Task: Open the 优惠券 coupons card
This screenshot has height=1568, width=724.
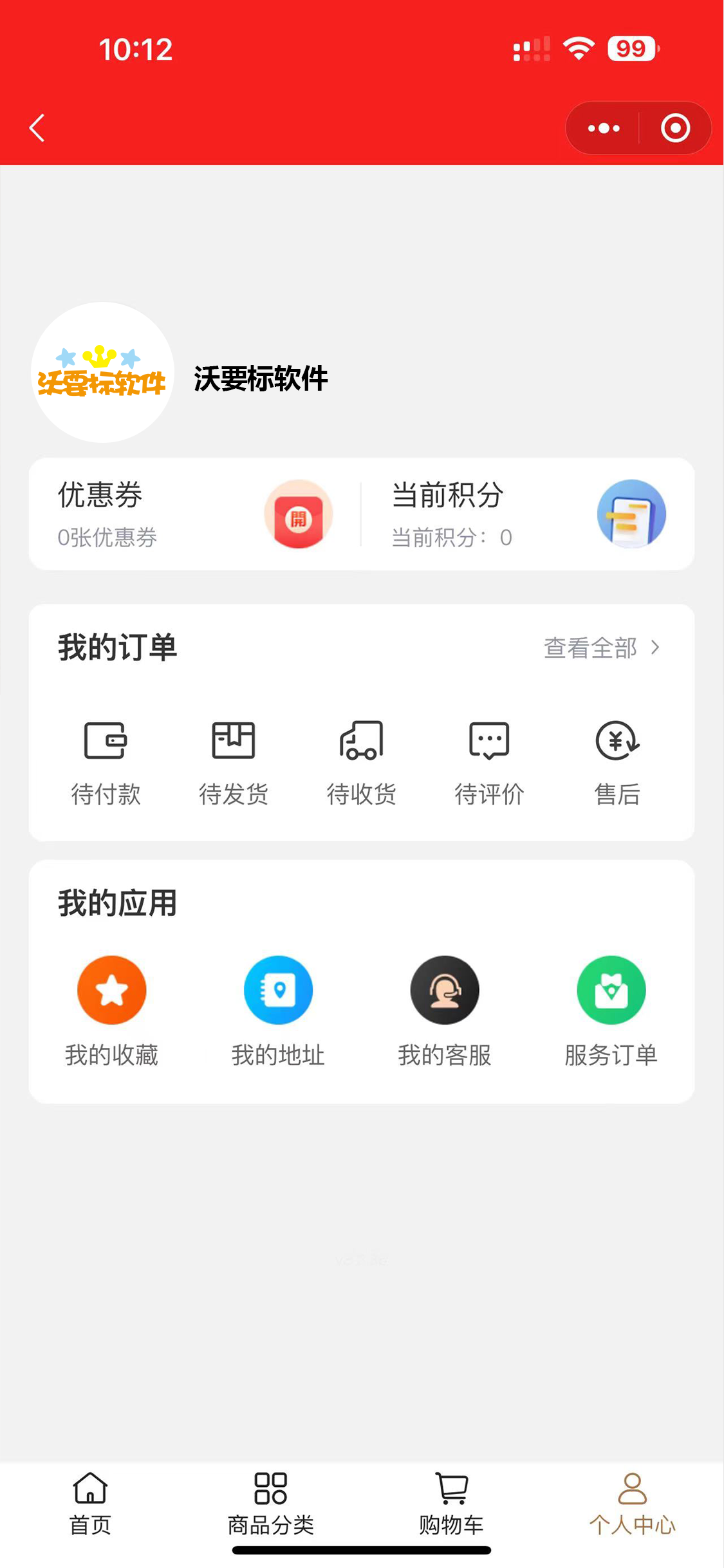Action: tap(195, 514)
